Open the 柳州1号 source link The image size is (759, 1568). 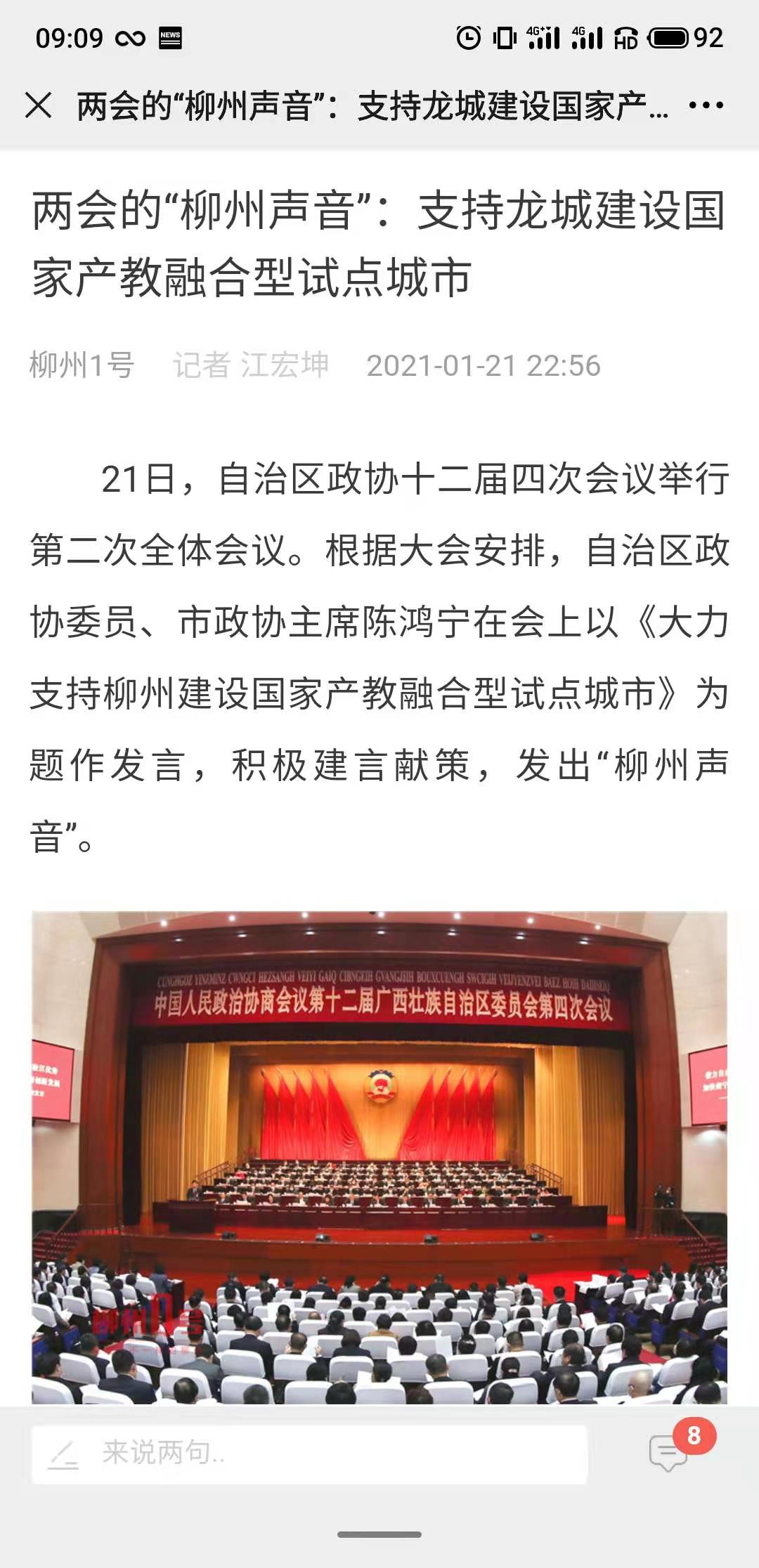click(82, 365)
